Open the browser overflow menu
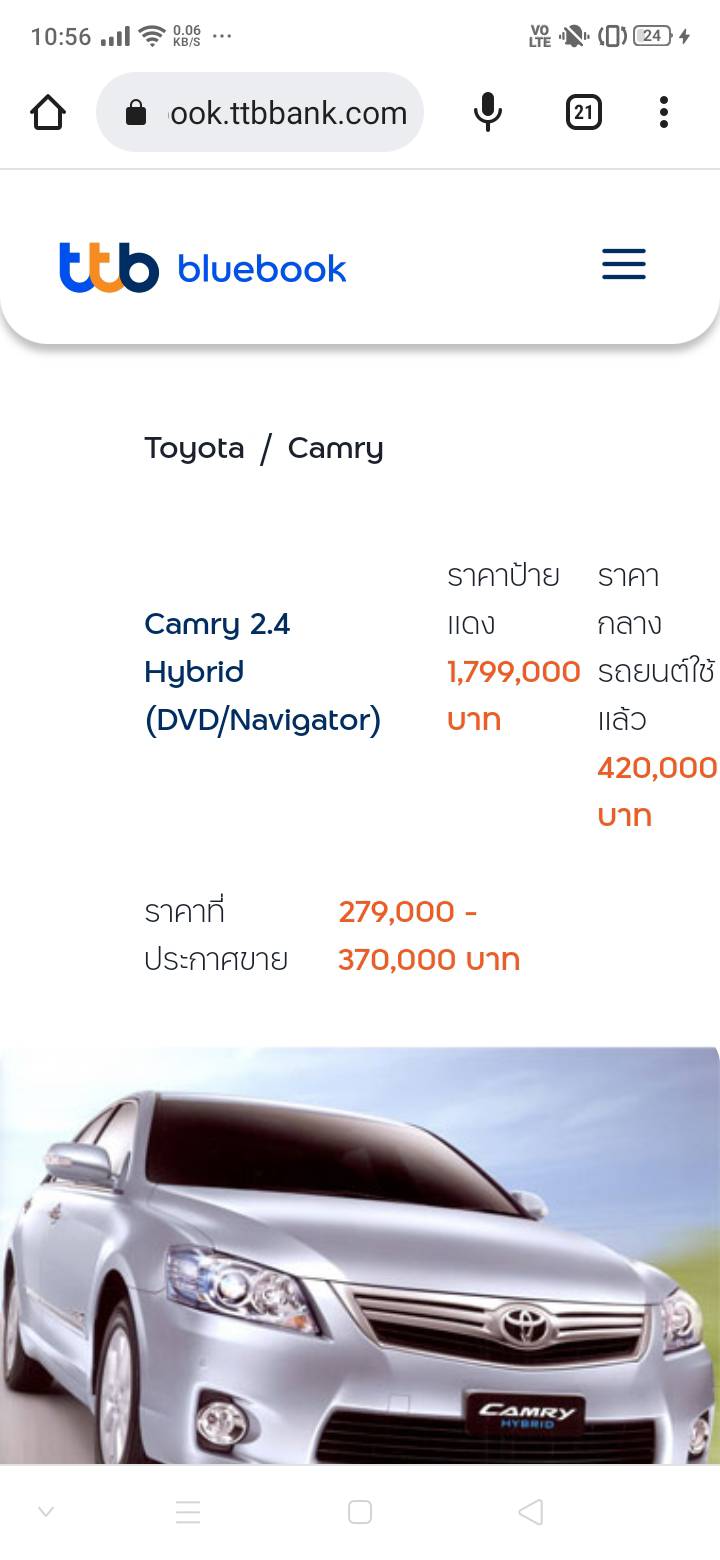 663,113
